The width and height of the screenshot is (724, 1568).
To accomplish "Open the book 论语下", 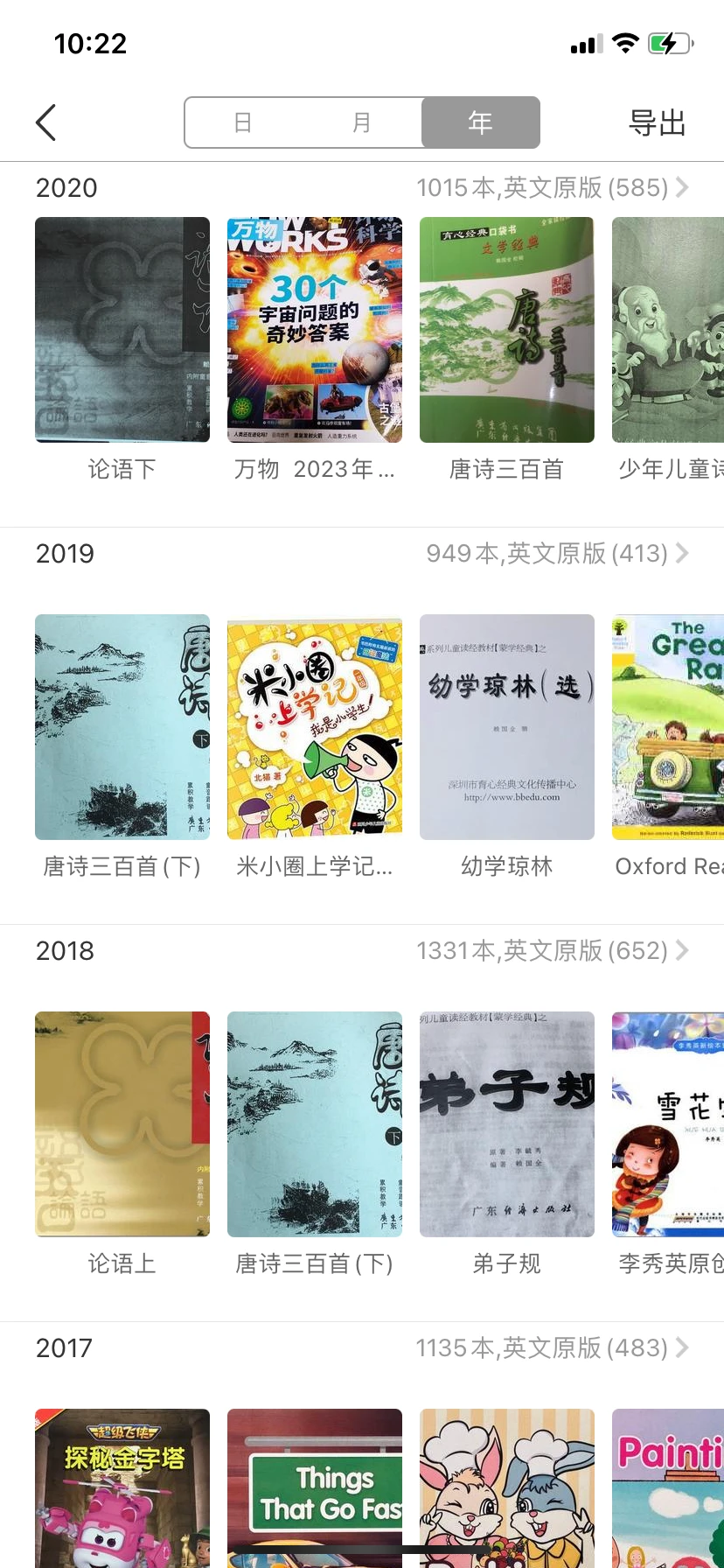I will coord(122,330).
